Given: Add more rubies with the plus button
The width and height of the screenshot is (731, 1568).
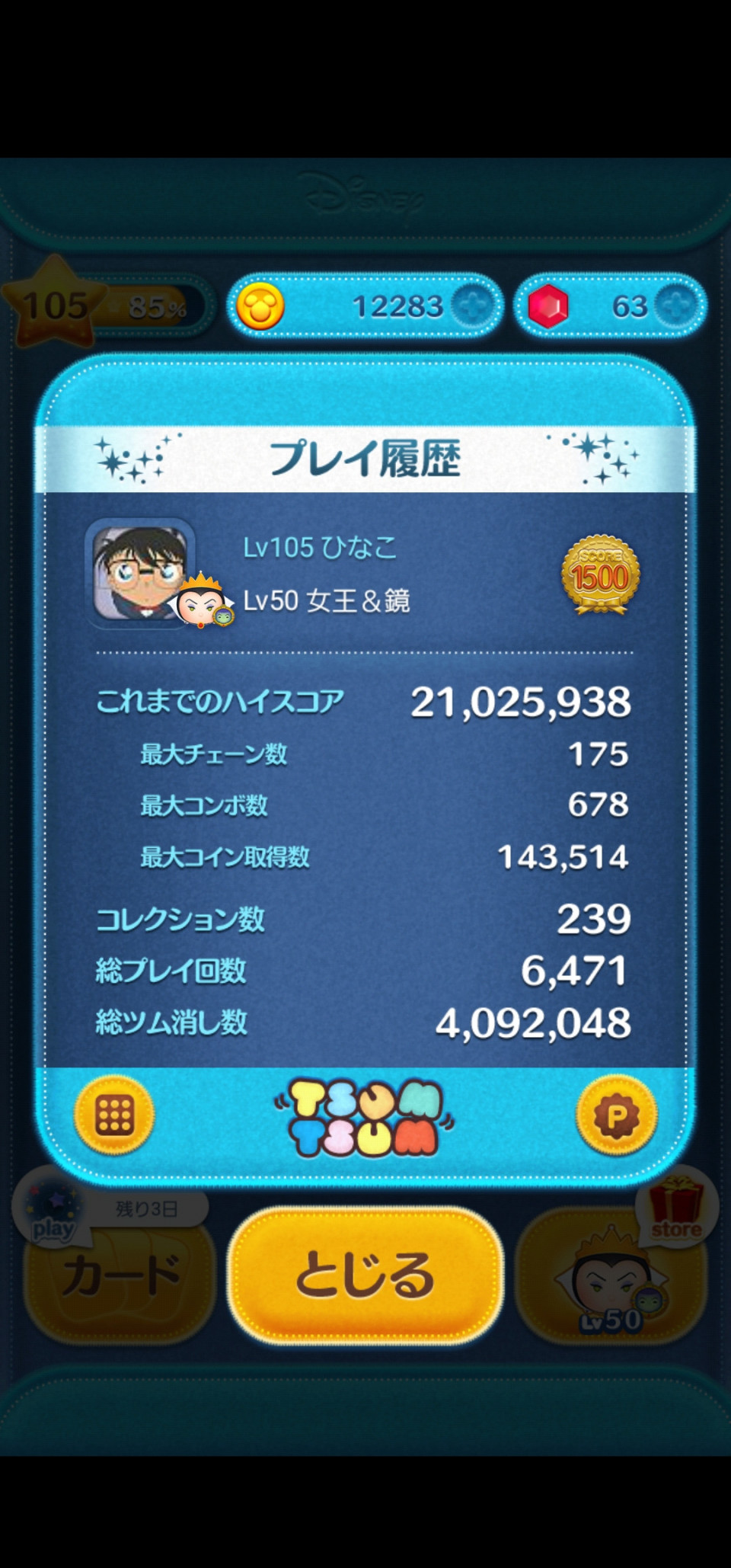Looking at the screenshot, I should pyautogui.click(x=675, y=306).
